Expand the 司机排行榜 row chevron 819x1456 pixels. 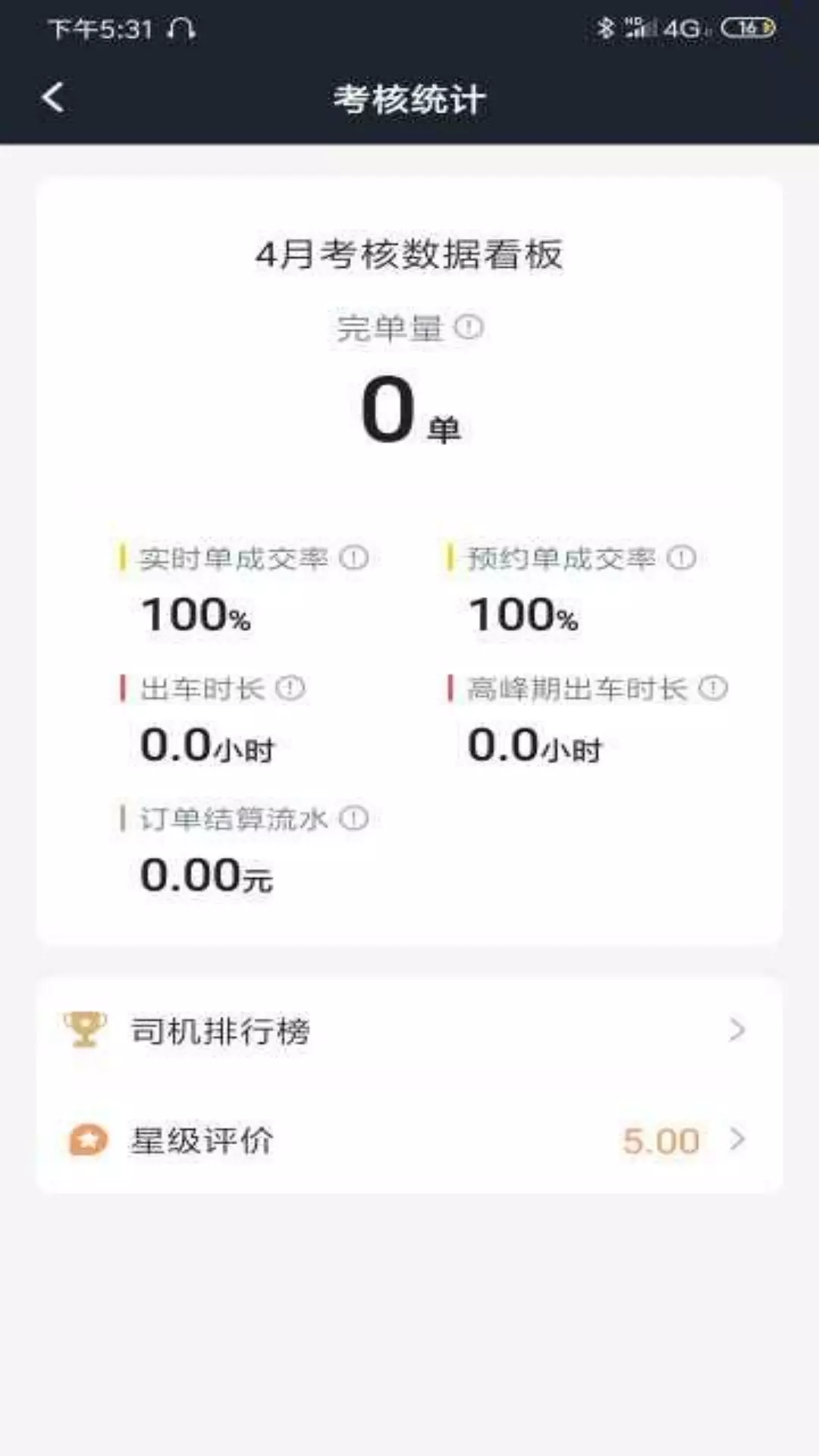pos(736,1030)
